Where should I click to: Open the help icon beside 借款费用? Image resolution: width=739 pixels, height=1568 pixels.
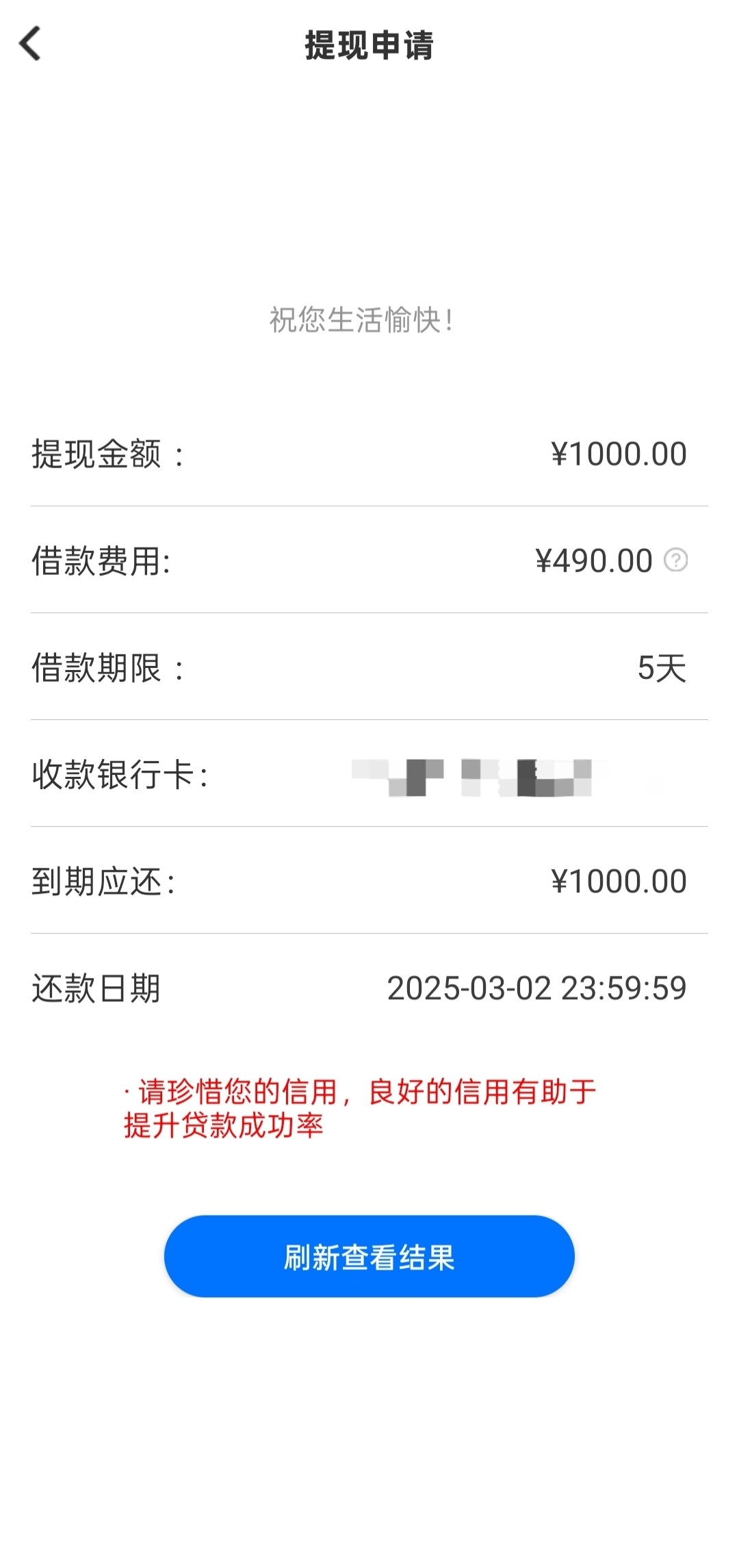pos(675,560)
